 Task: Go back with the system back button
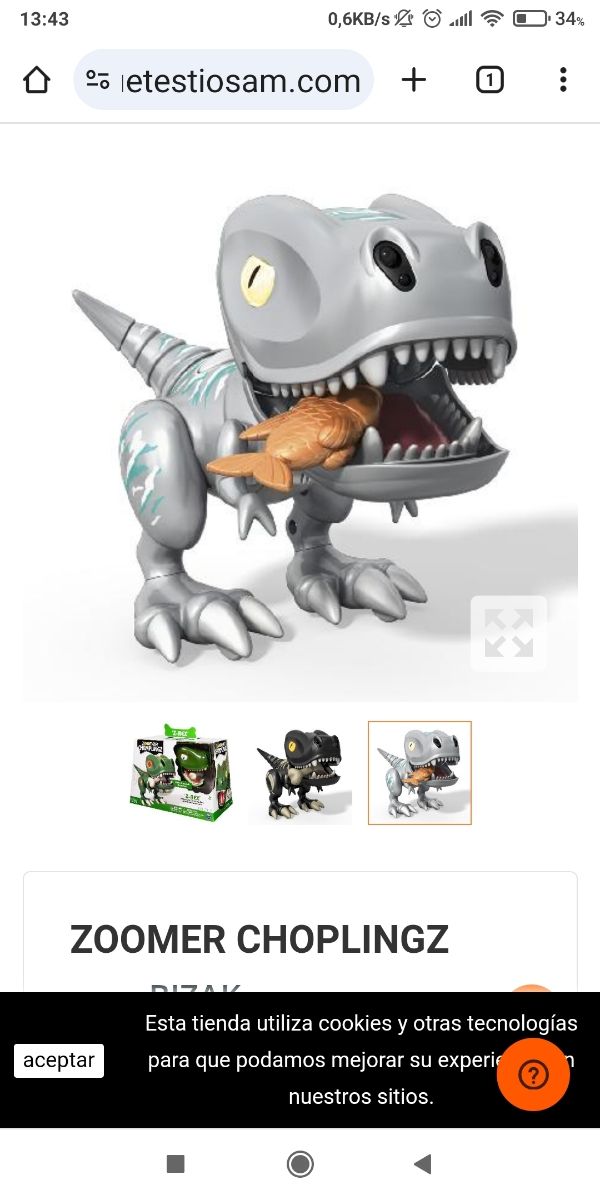click(x=422, y=1163)
